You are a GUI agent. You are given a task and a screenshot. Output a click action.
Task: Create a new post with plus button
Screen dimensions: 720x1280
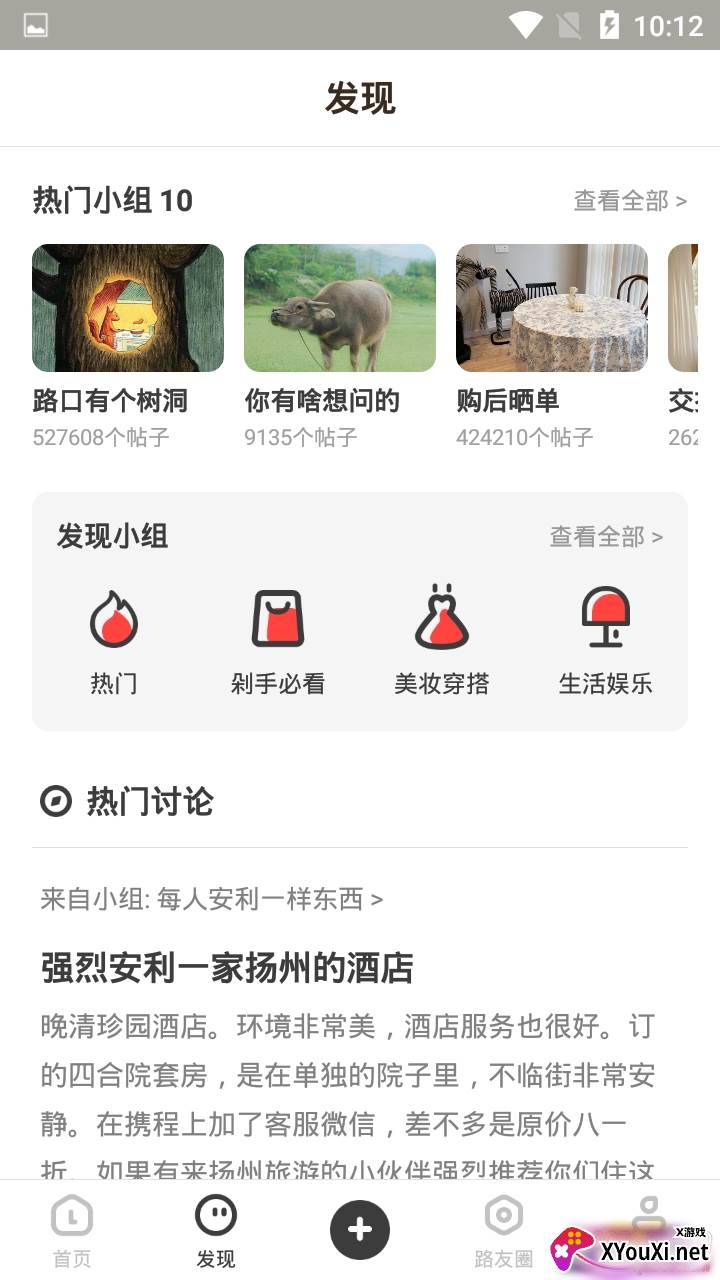click(360, 1229)
